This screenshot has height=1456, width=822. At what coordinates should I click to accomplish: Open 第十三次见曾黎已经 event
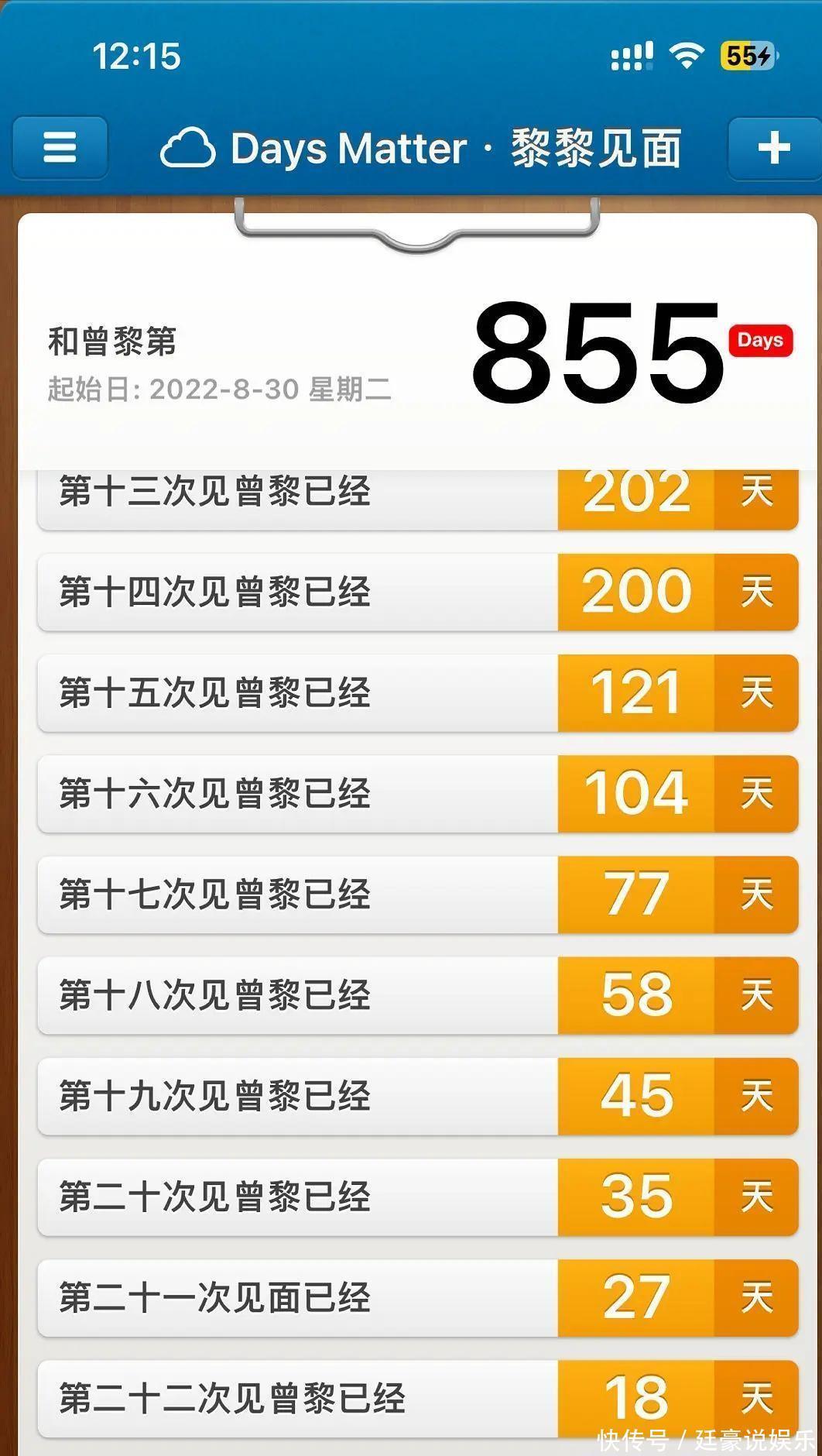point(418,496)
